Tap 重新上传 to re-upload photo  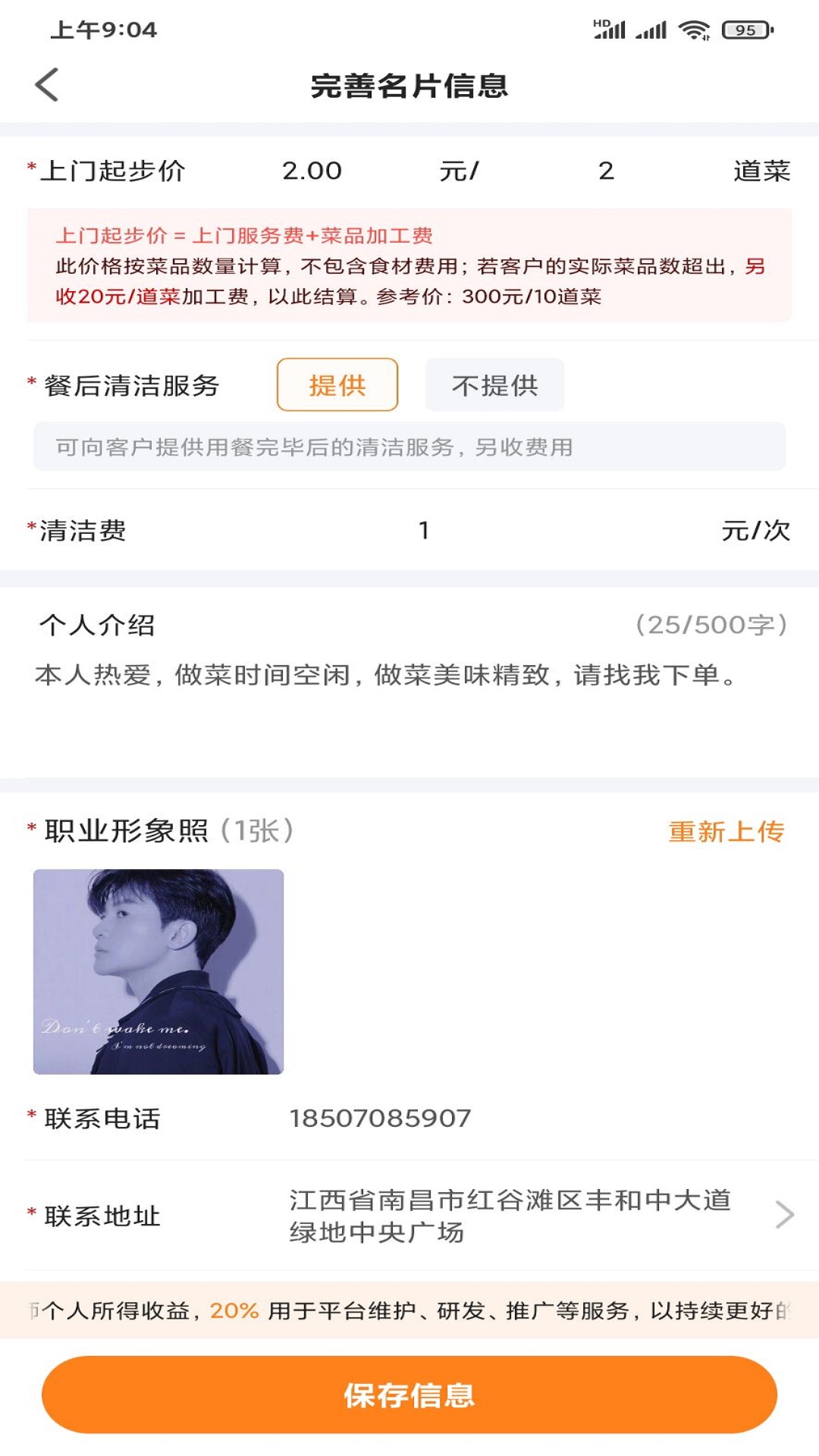726,832
